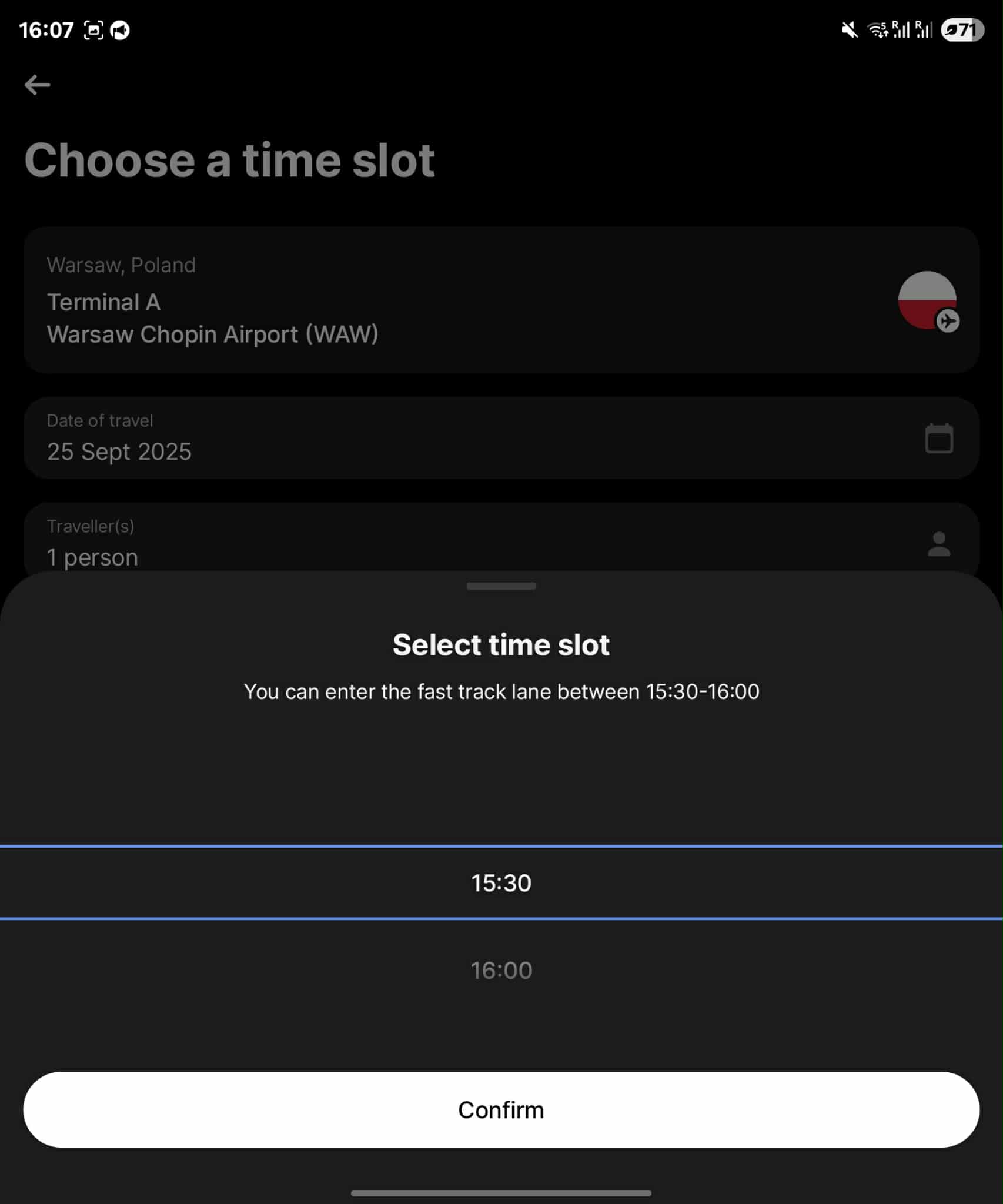Tap the bottom sheet drag handle
Viewport: 1003px width, 1204px height.
point(501,586)
